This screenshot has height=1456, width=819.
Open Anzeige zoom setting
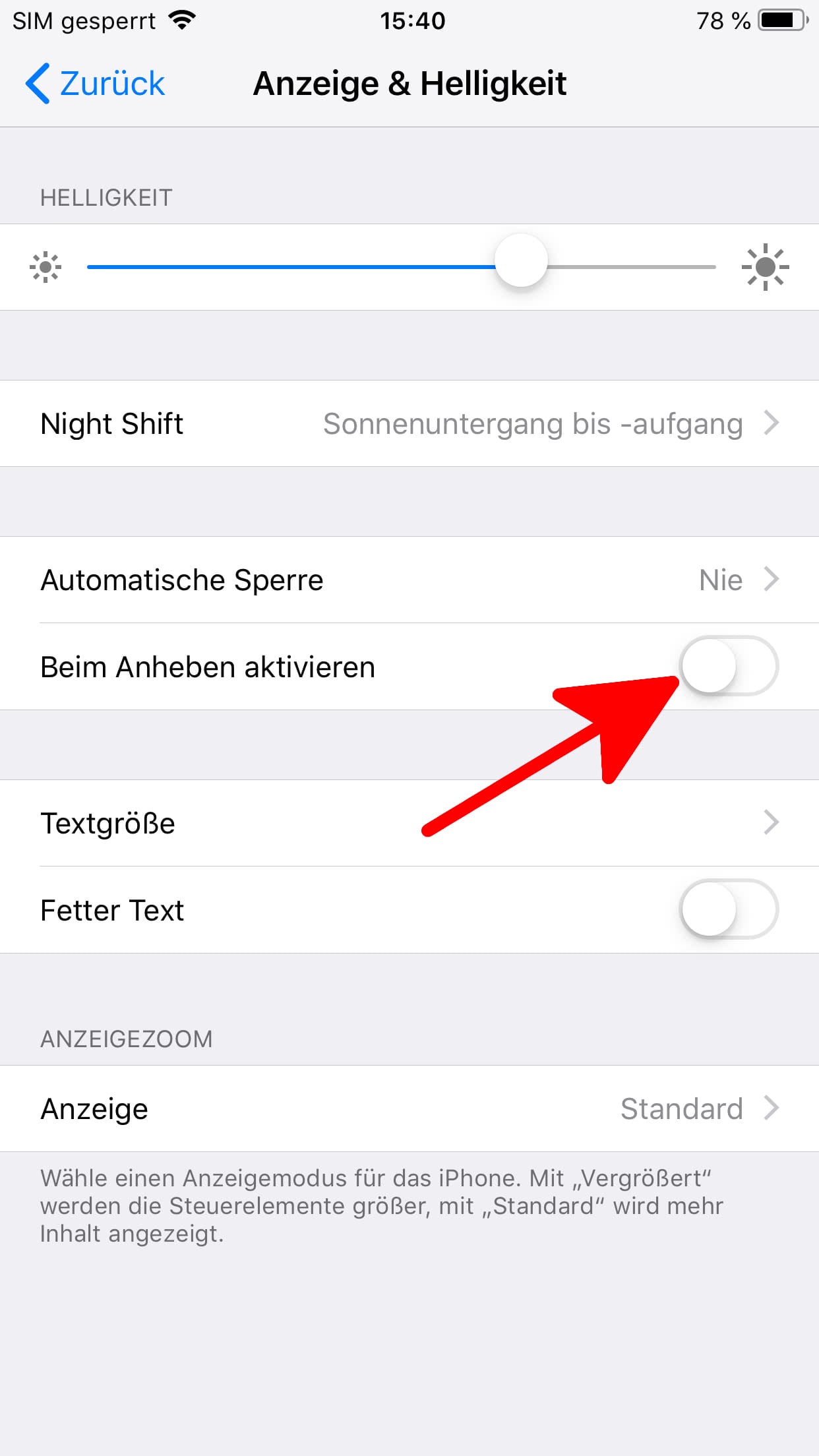pos(409,1108)
